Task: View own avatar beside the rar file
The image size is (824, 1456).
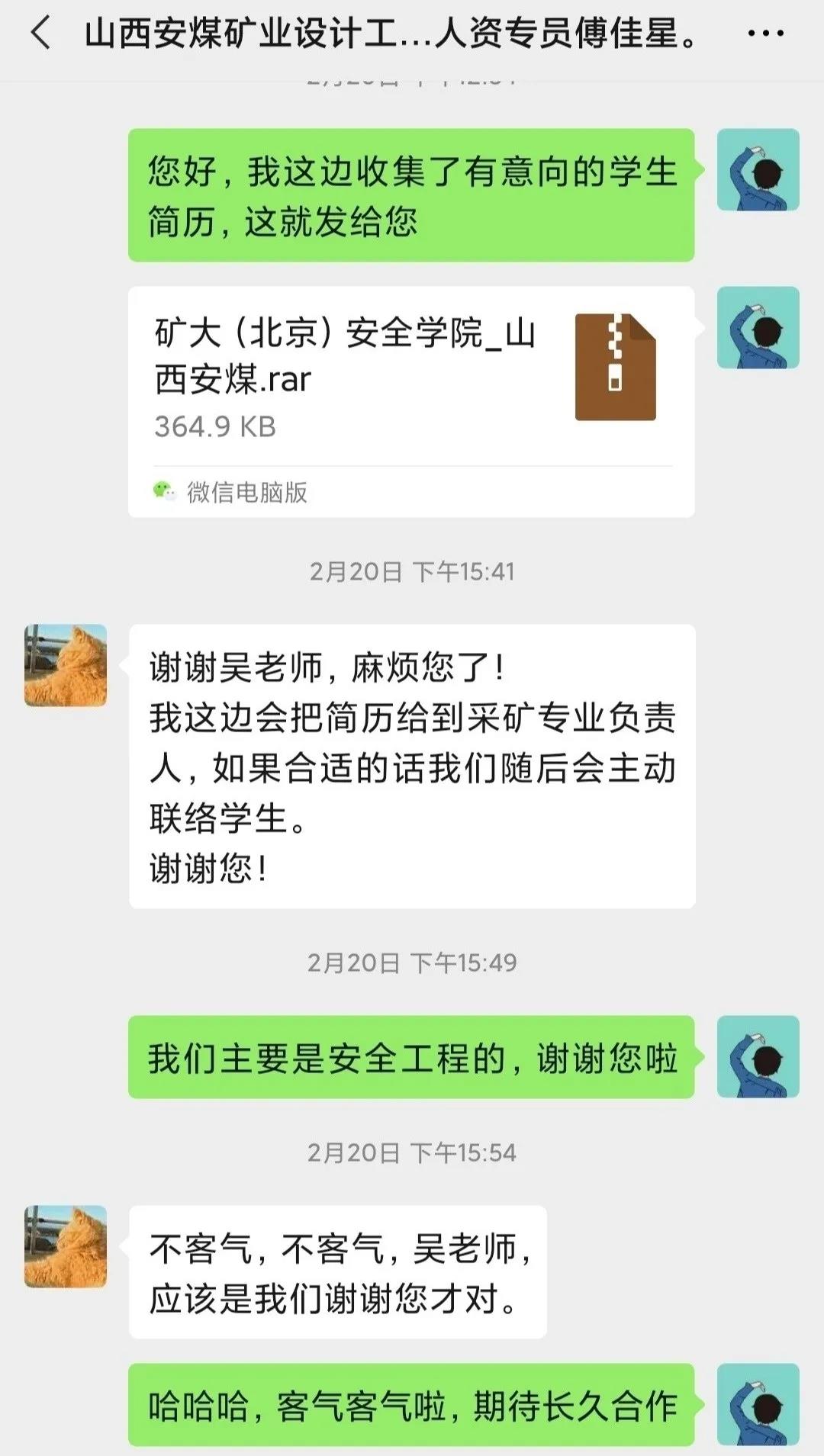Action: click(758, 327)
